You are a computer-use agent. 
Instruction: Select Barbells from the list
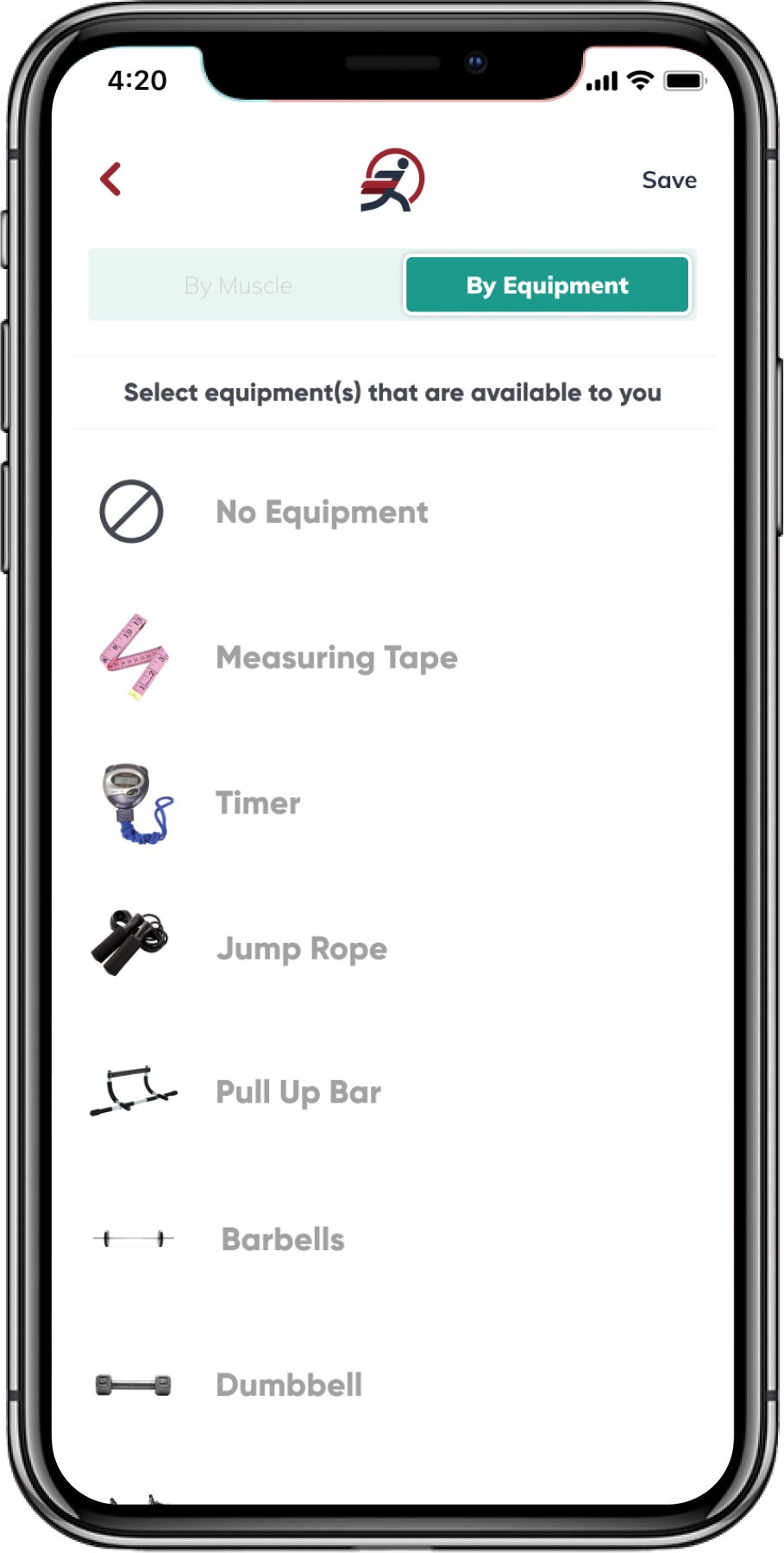click(283, 1239)
